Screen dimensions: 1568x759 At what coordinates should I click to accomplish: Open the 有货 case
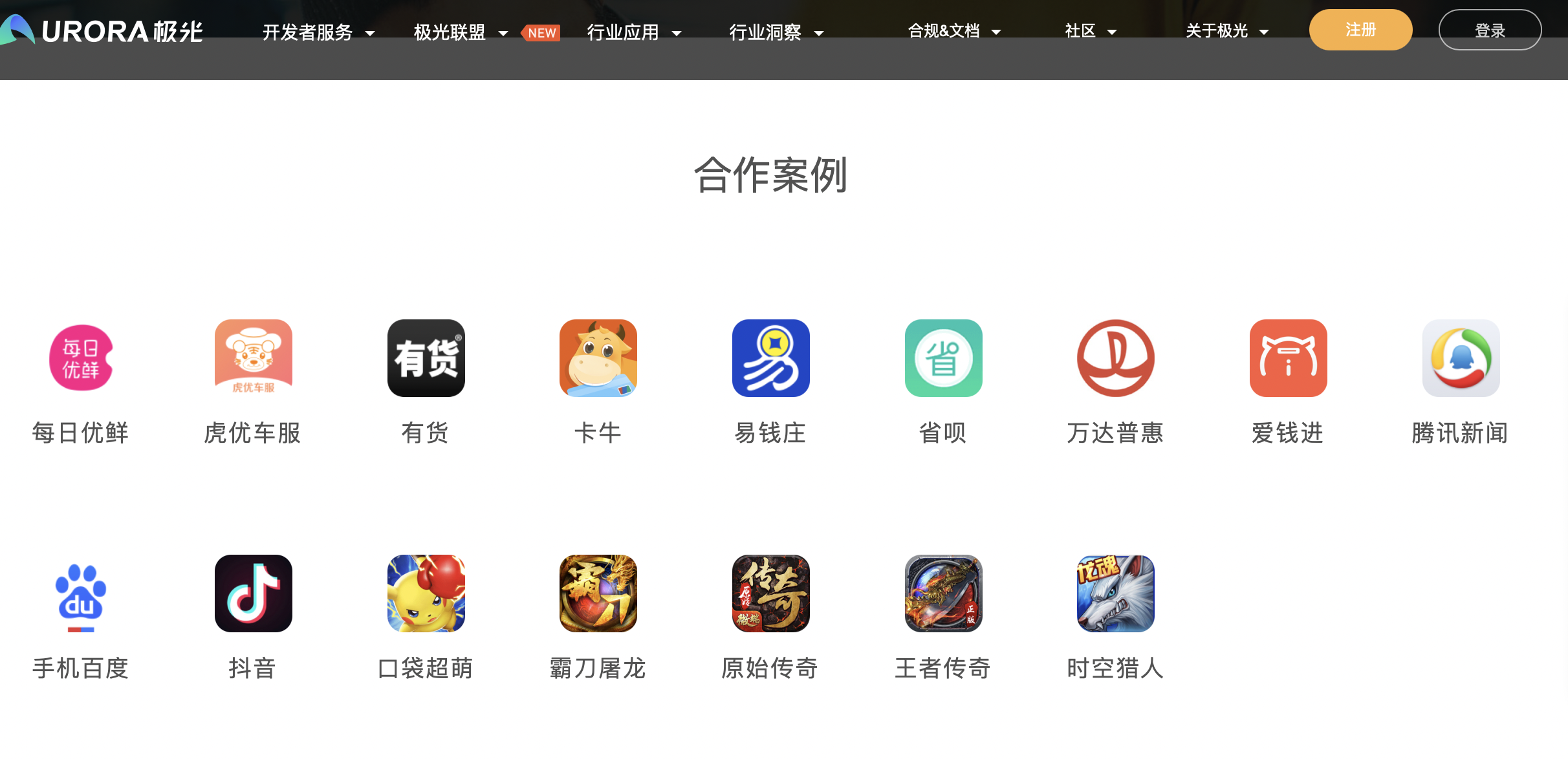pos(426,358)
